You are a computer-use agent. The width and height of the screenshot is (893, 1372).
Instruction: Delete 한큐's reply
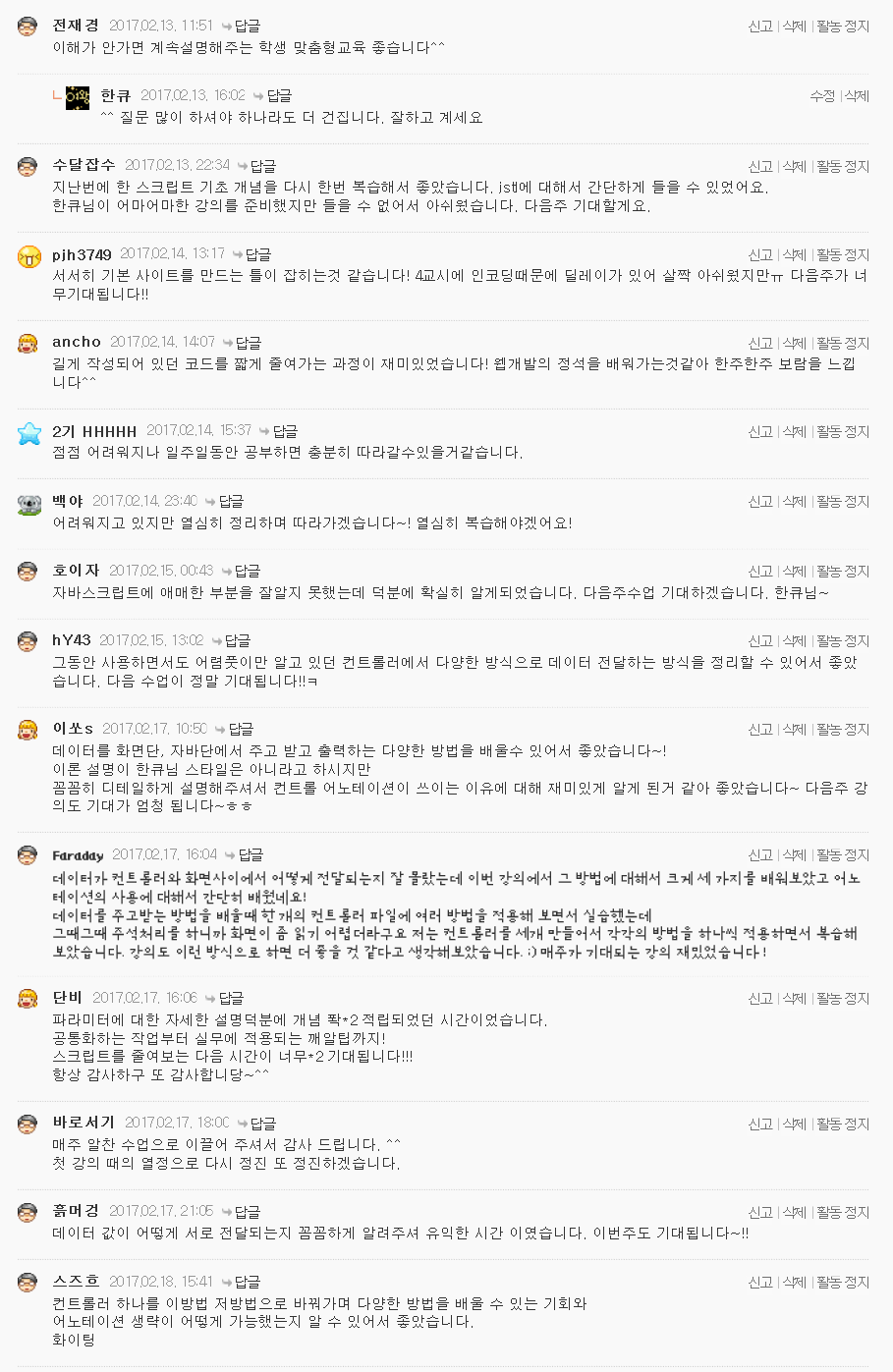pos(857,95)
